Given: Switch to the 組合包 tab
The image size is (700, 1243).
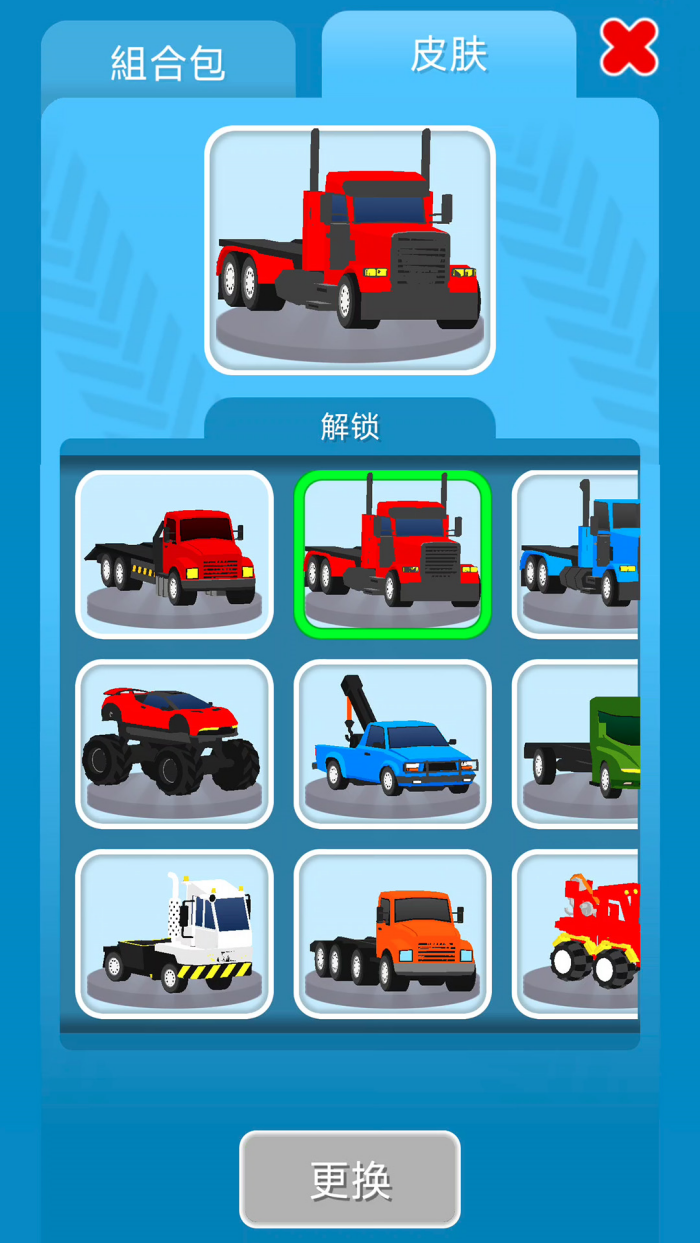Looking at the screenshot, I should 168,62.
